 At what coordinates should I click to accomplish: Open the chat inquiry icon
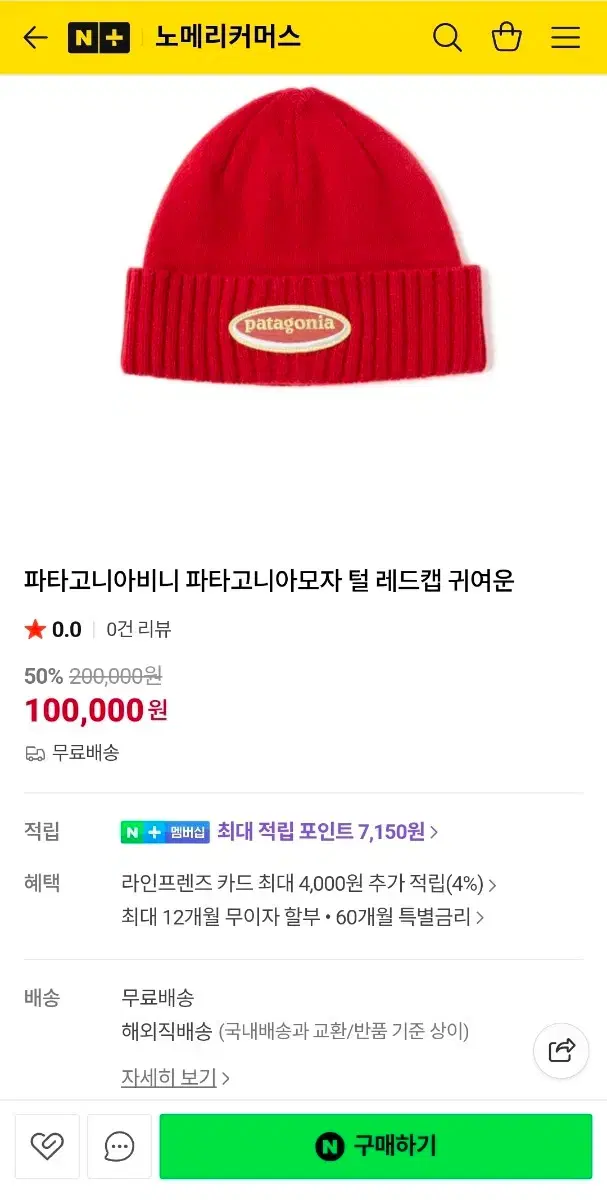click(x=119, y=1146)
